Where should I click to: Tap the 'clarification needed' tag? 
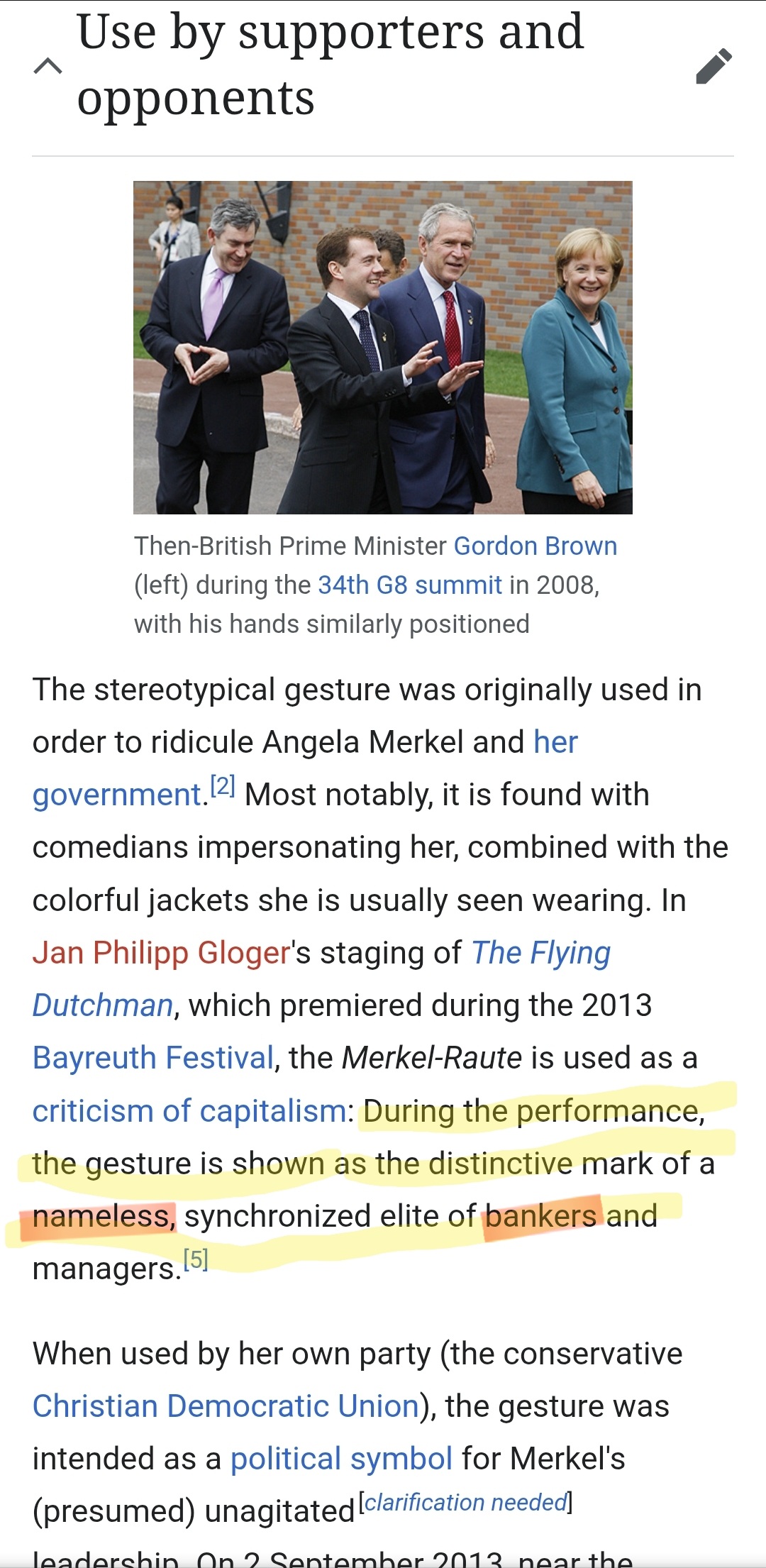(x=465, y=1503)
